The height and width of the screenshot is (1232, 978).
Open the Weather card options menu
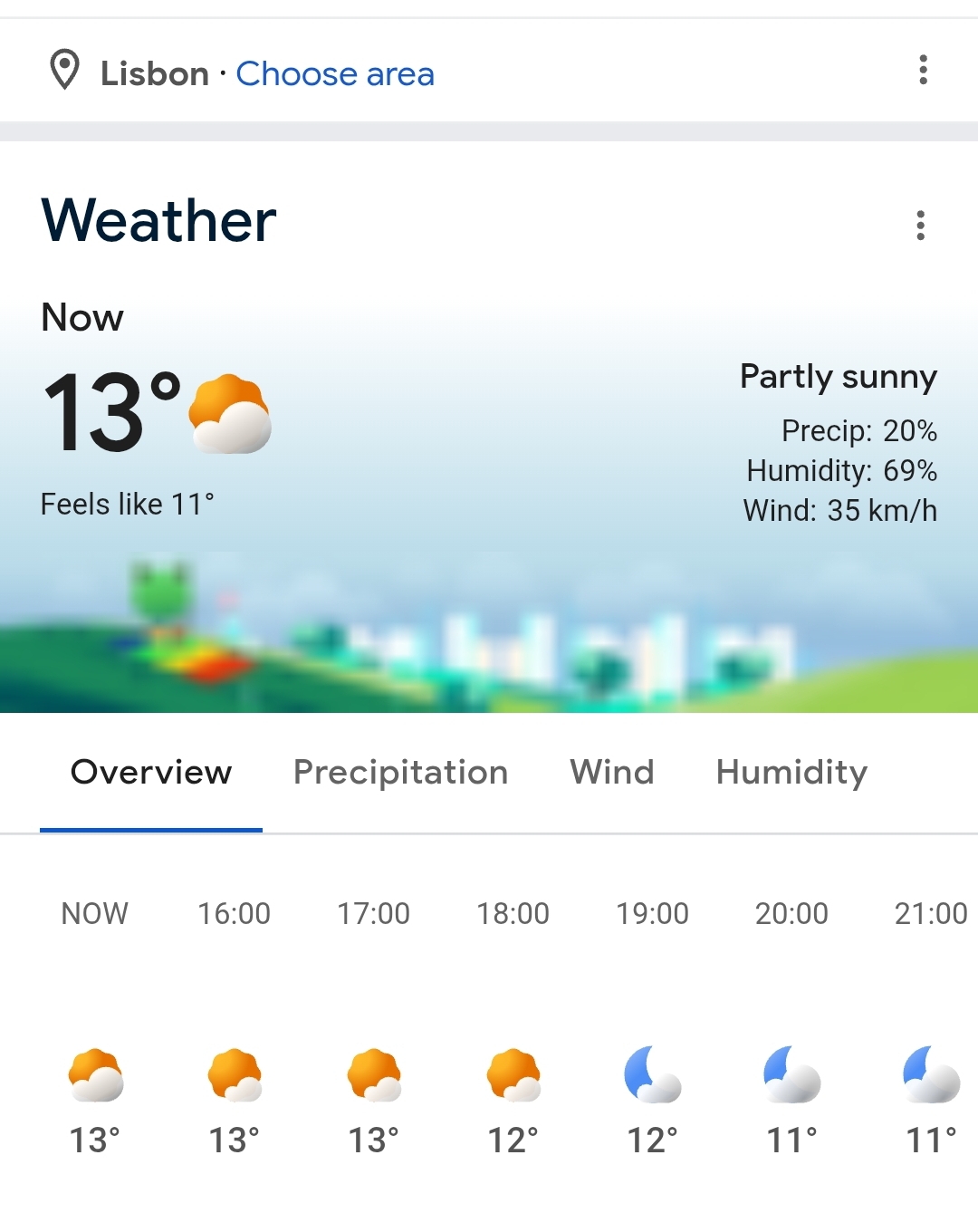tap(920, 226)
